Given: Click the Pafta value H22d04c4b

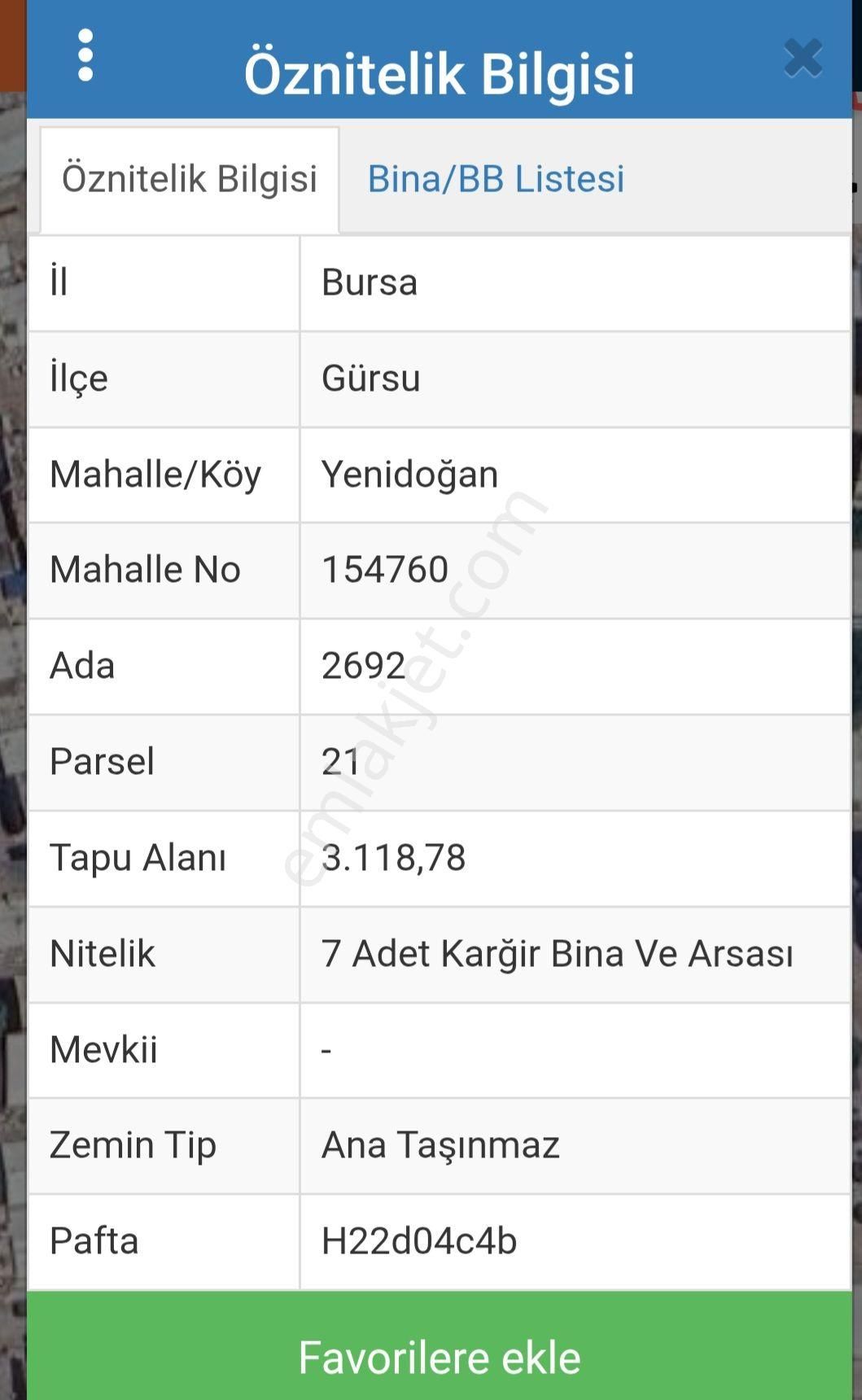Looking at the screenshot, I should point(417,1240).
